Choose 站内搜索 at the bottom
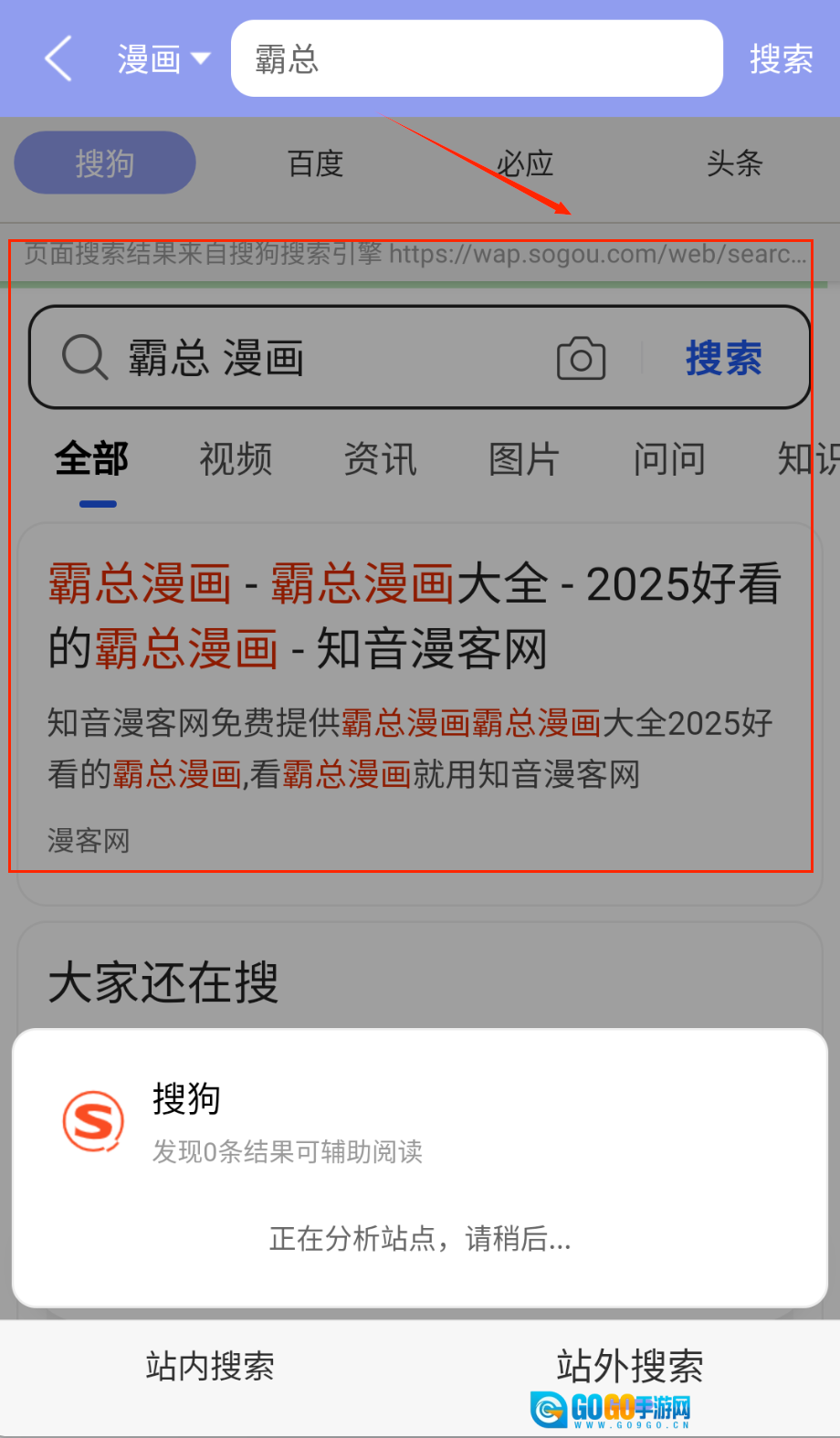Viewport: 840px width, 1438px height. pos(210,1366)
